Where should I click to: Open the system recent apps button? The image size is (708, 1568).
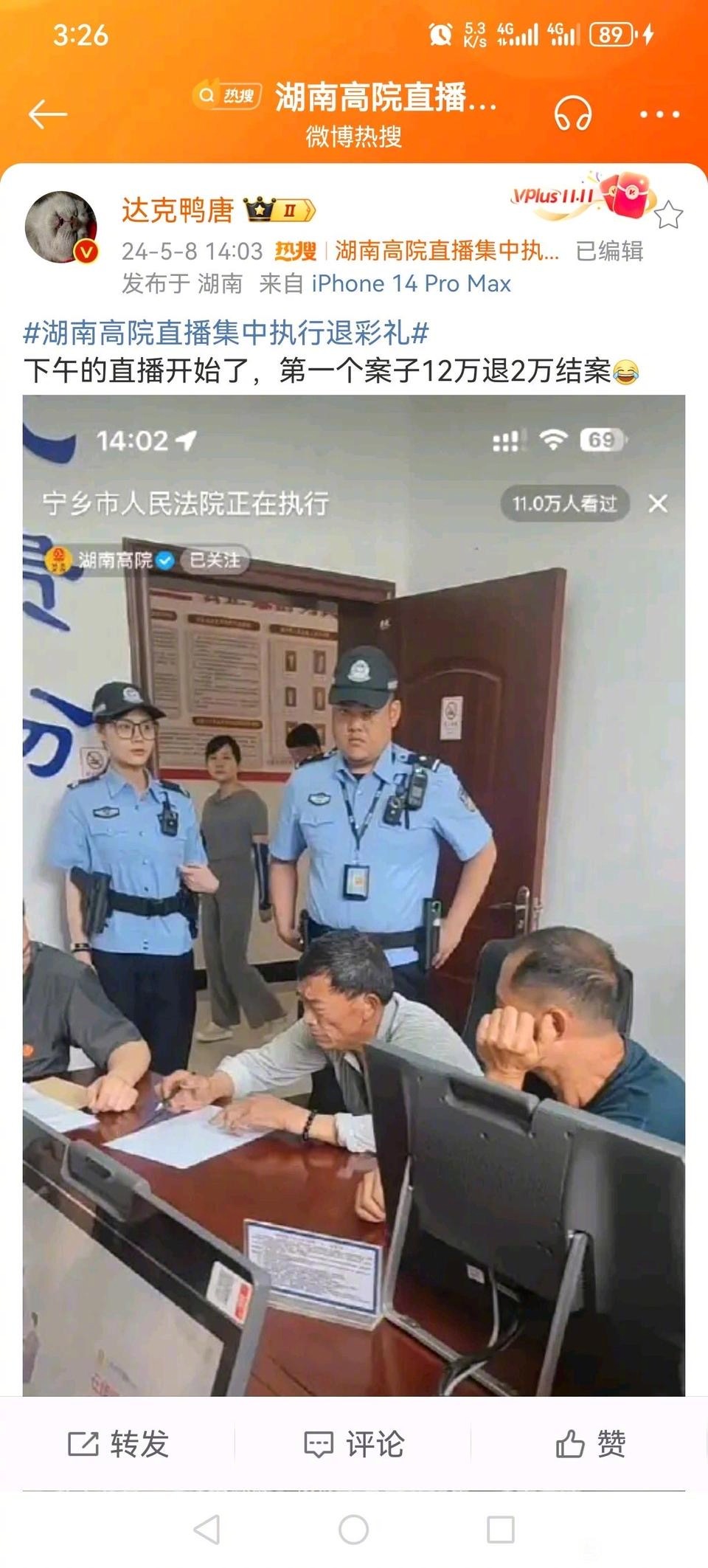[501, 1530]
